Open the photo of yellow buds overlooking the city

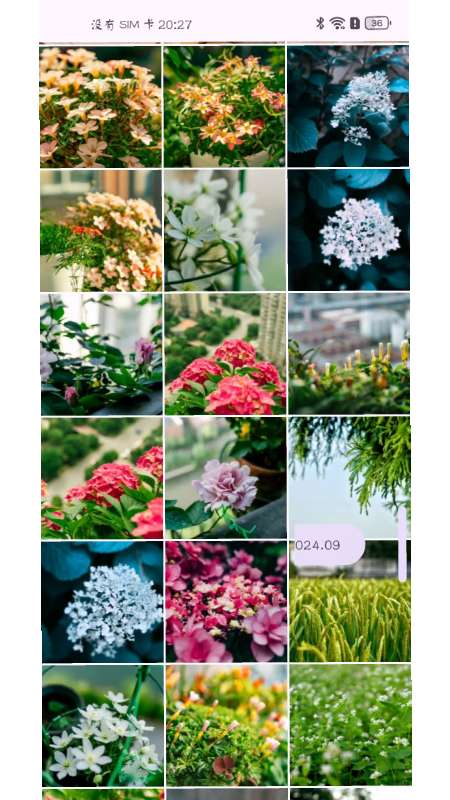click(349, 354)
